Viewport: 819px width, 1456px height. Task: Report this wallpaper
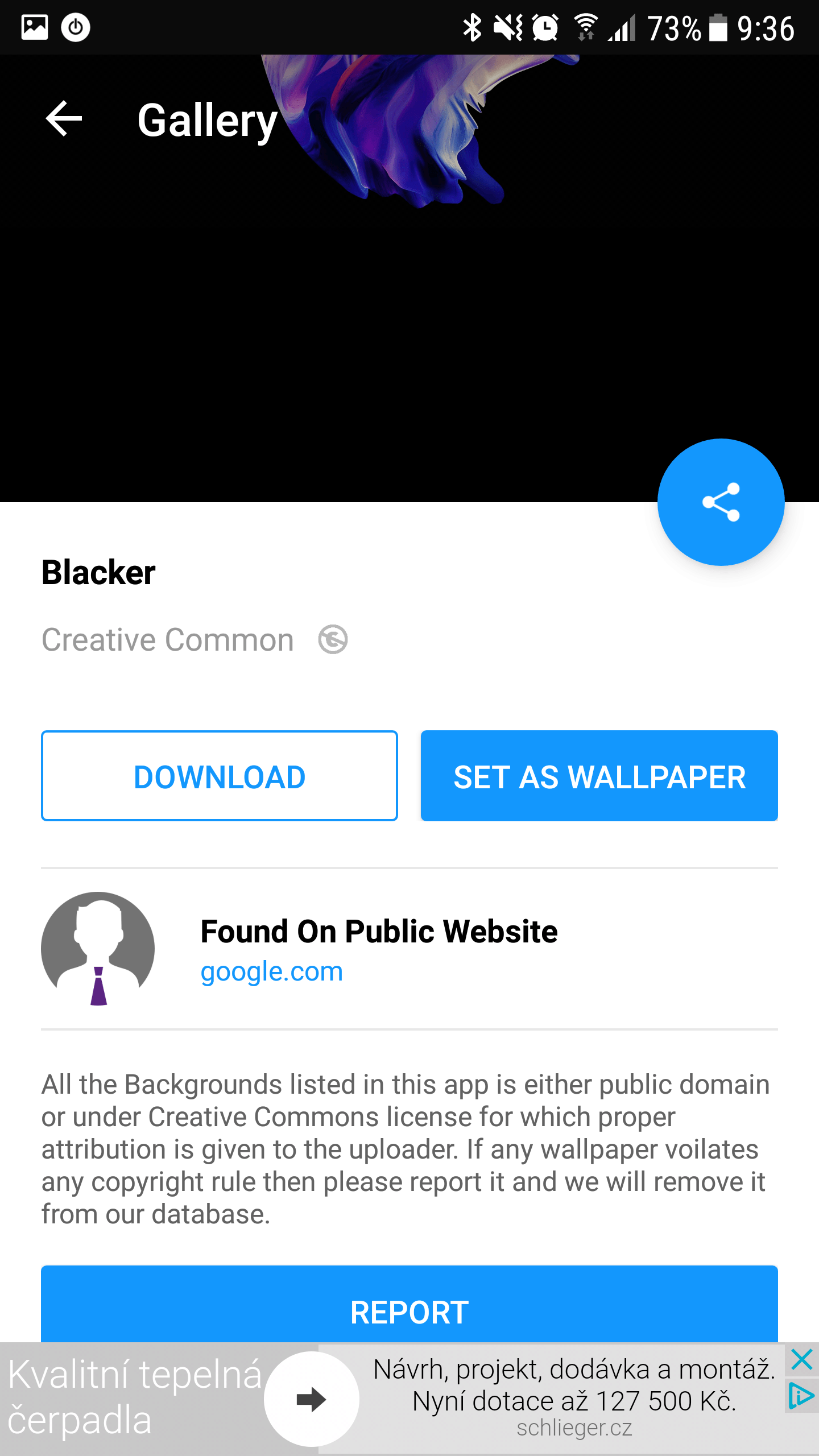pos(409,1308)
